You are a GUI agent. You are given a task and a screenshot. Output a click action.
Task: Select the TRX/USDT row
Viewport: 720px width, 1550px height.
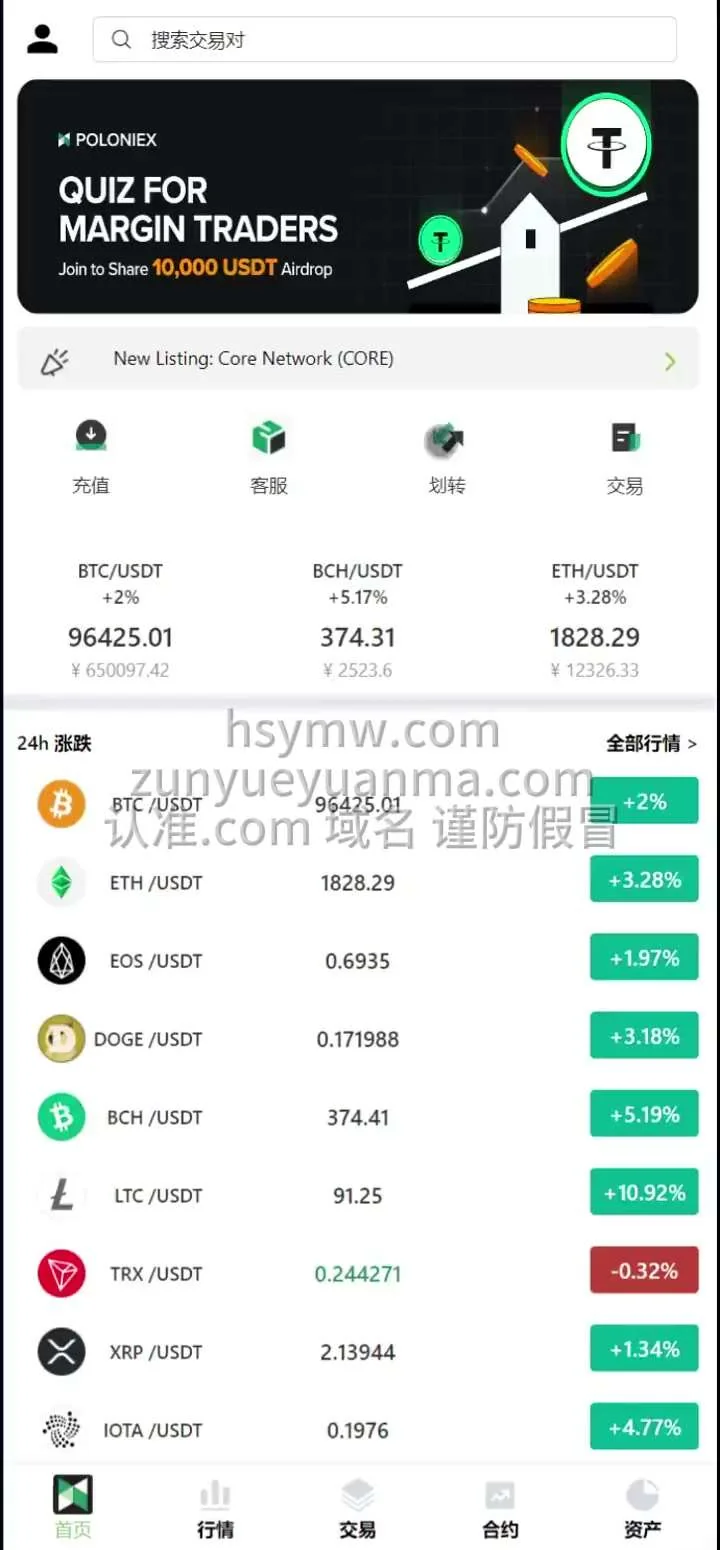(358, 1273)
